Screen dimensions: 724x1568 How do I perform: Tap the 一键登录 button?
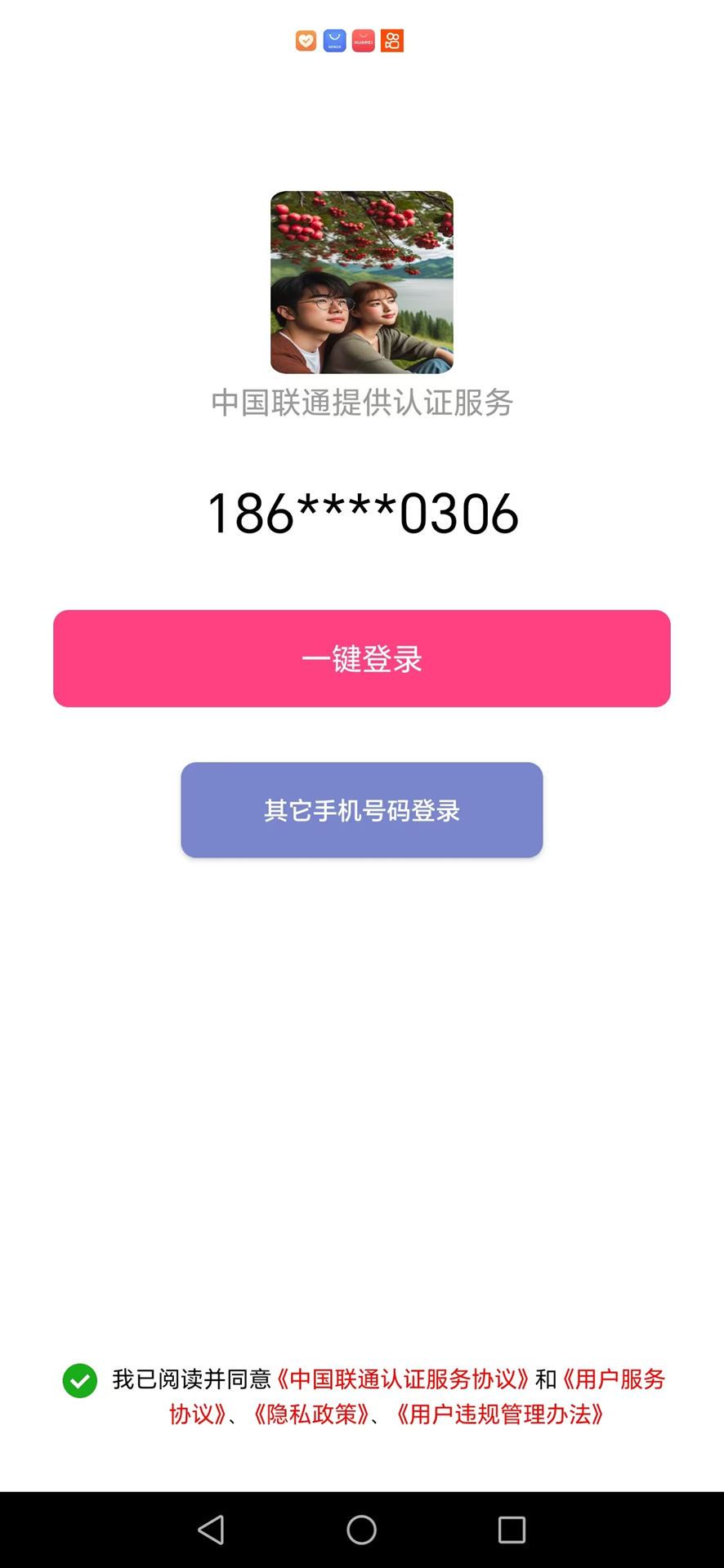click(x=361, y=658)
